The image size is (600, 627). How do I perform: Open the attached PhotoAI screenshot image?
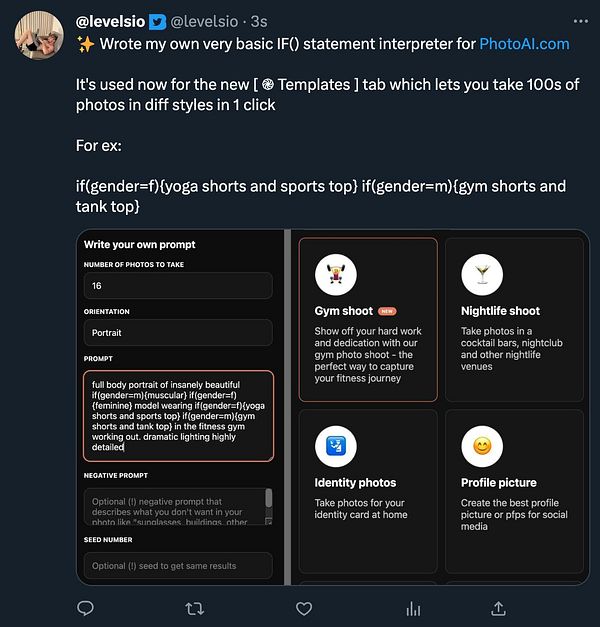click(330, 407)
